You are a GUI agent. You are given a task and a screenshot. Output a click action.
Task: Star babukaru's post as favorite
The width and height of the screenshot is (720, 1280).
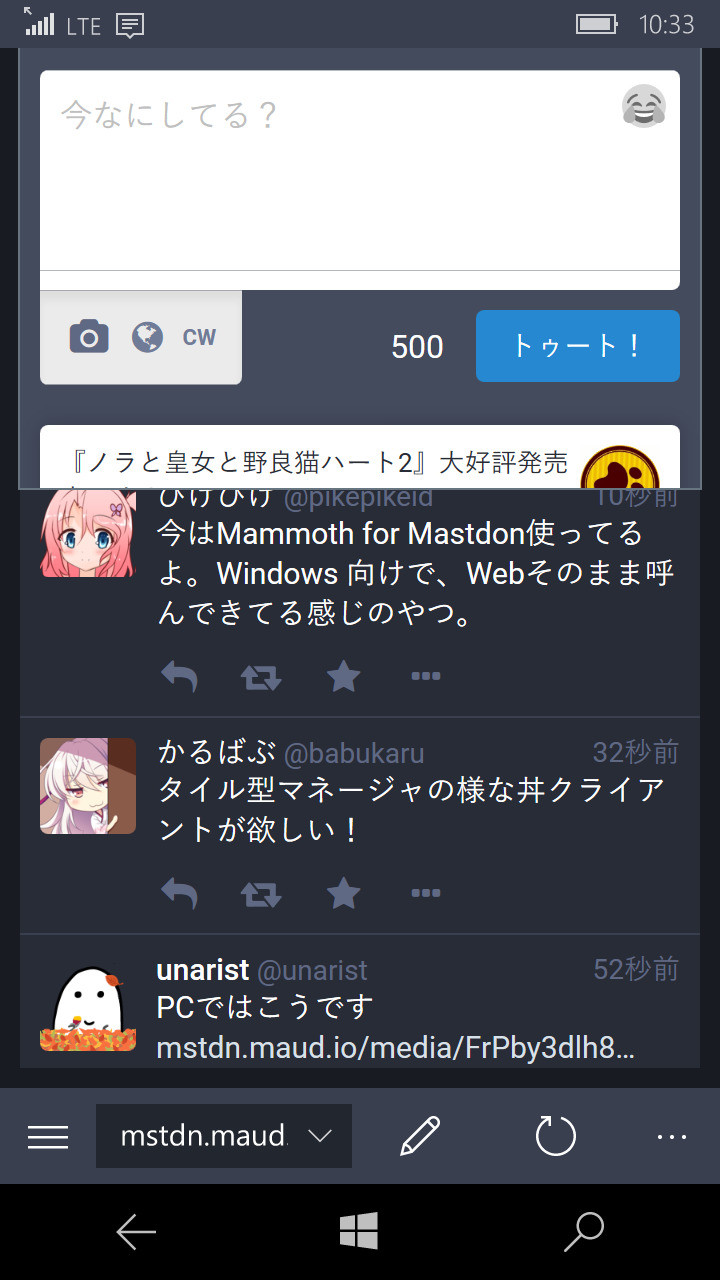[x=343, y=893]
